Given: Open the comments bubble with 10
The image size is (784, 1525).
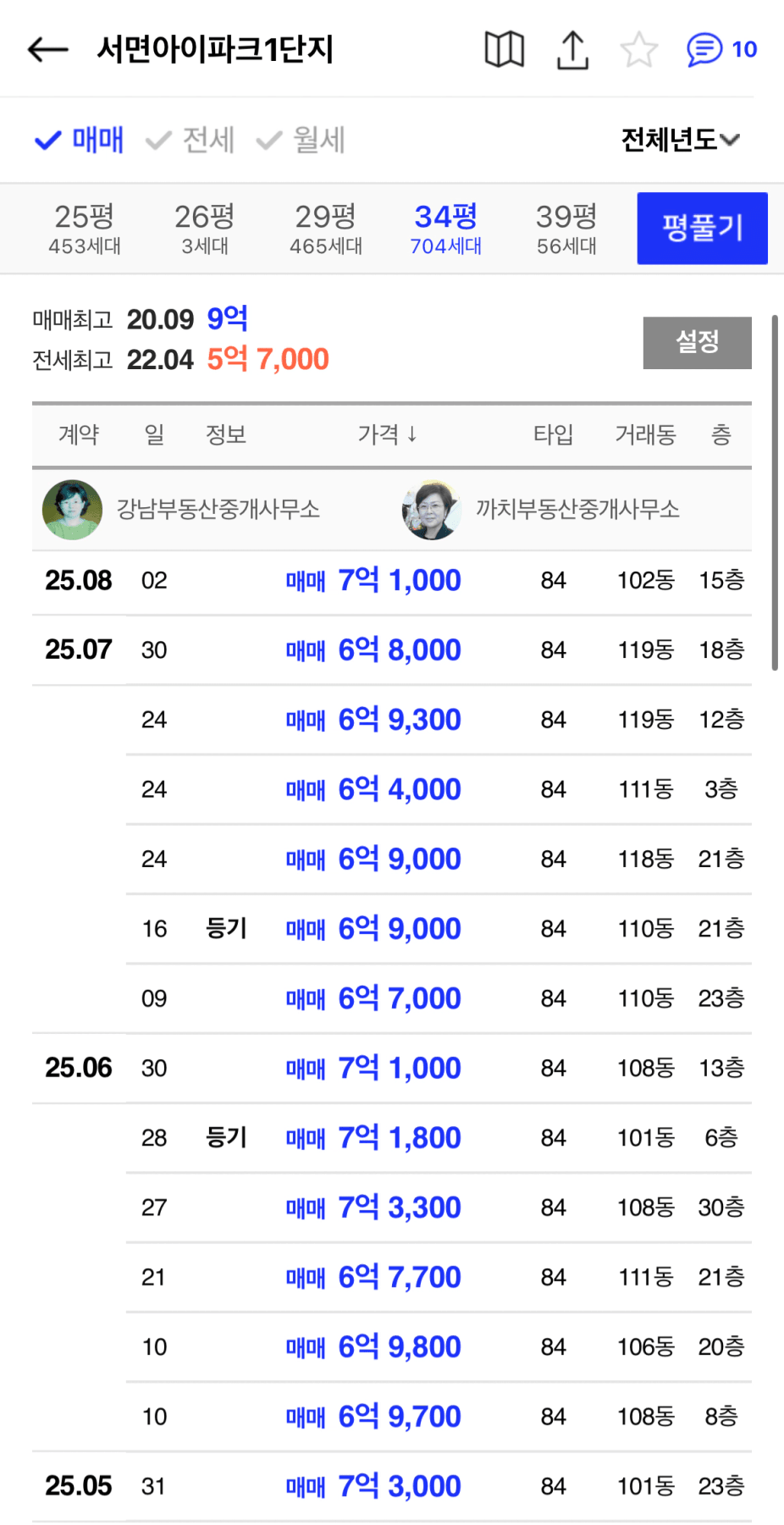Looking at the screenshot, I should pyautogui.click(x=721, y=50).
